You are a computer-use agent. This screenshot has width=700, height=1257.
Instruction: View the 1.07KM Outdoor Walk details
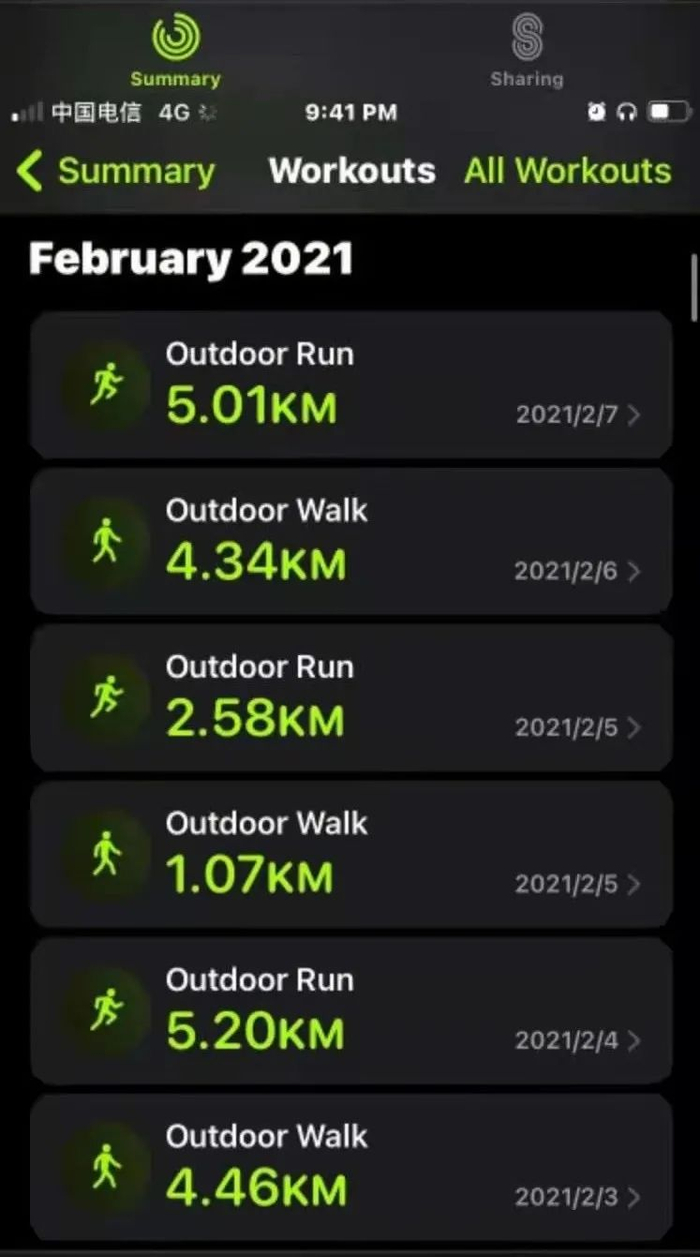coord(350,854)
